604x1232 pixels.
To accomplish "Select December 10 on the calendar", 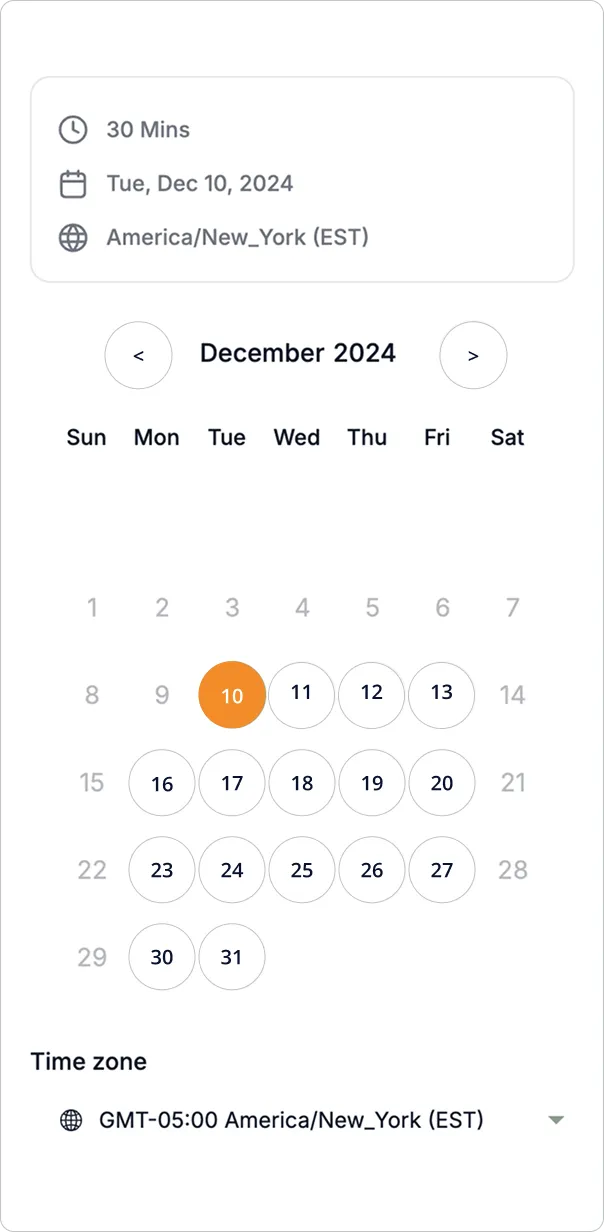I will 232,695.
